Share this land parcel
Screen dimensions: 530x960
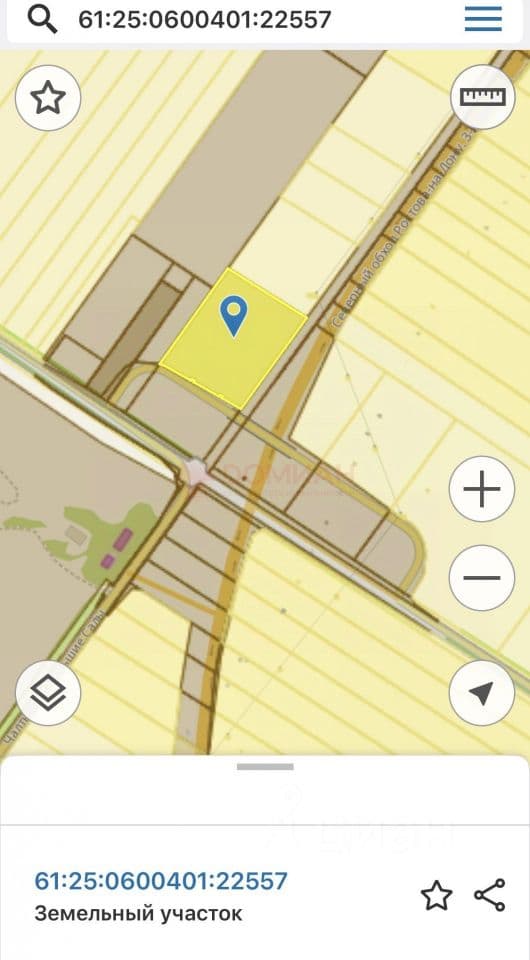click(490, 895)
